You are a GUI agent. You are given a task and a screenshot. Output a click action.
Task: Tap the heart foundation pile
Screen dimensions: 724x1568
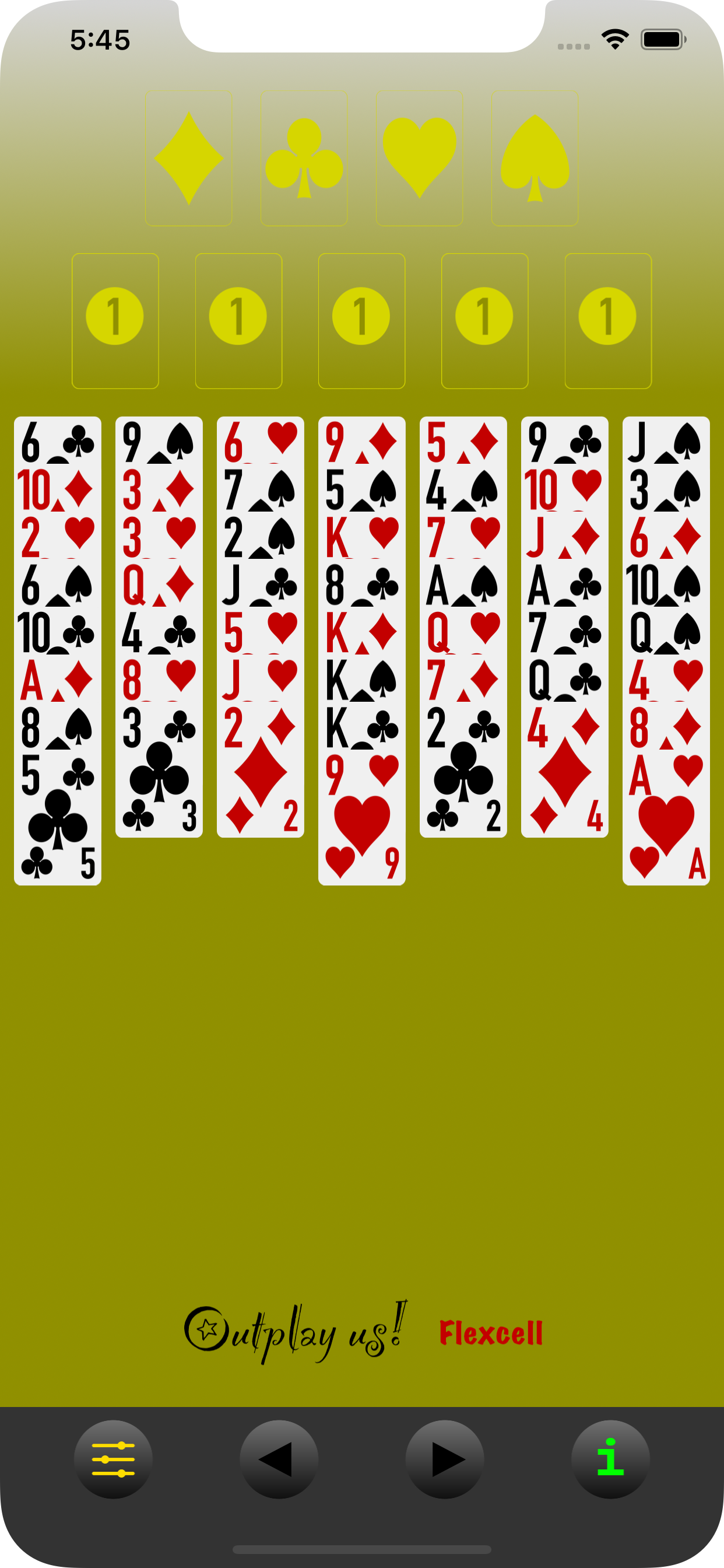(419, 158)
